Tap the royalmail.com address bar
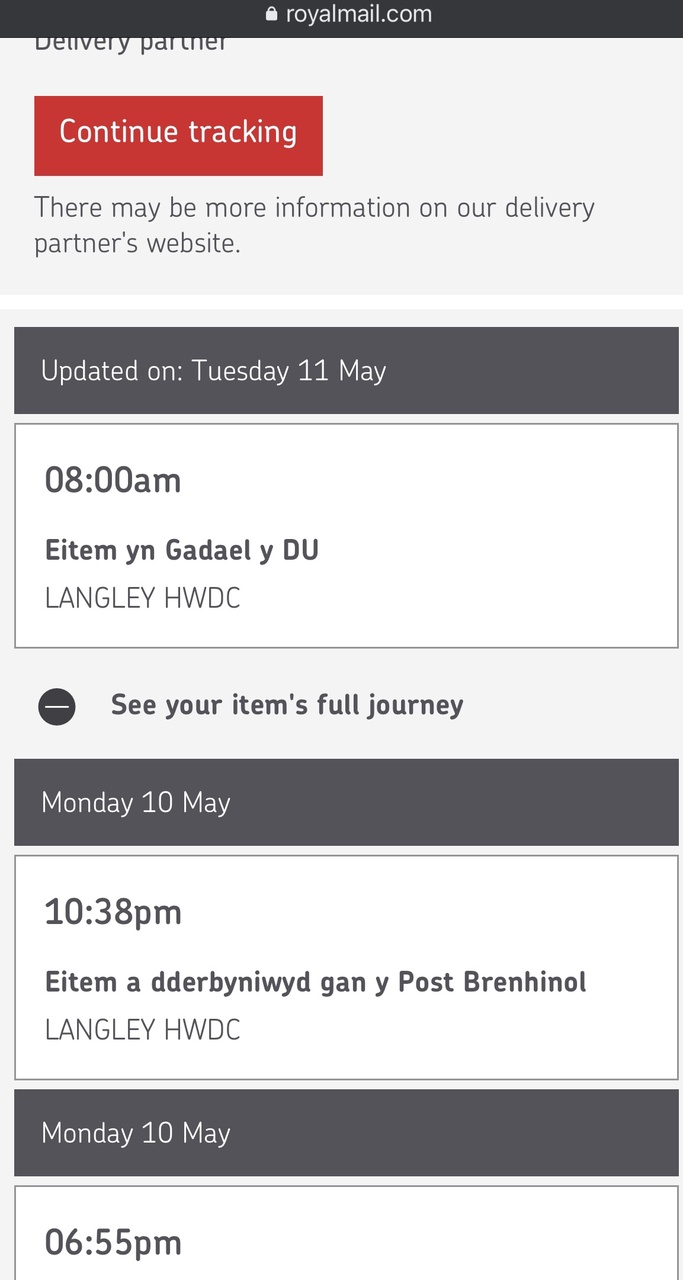Screen dimensions: 683x1280 point(348,15)
